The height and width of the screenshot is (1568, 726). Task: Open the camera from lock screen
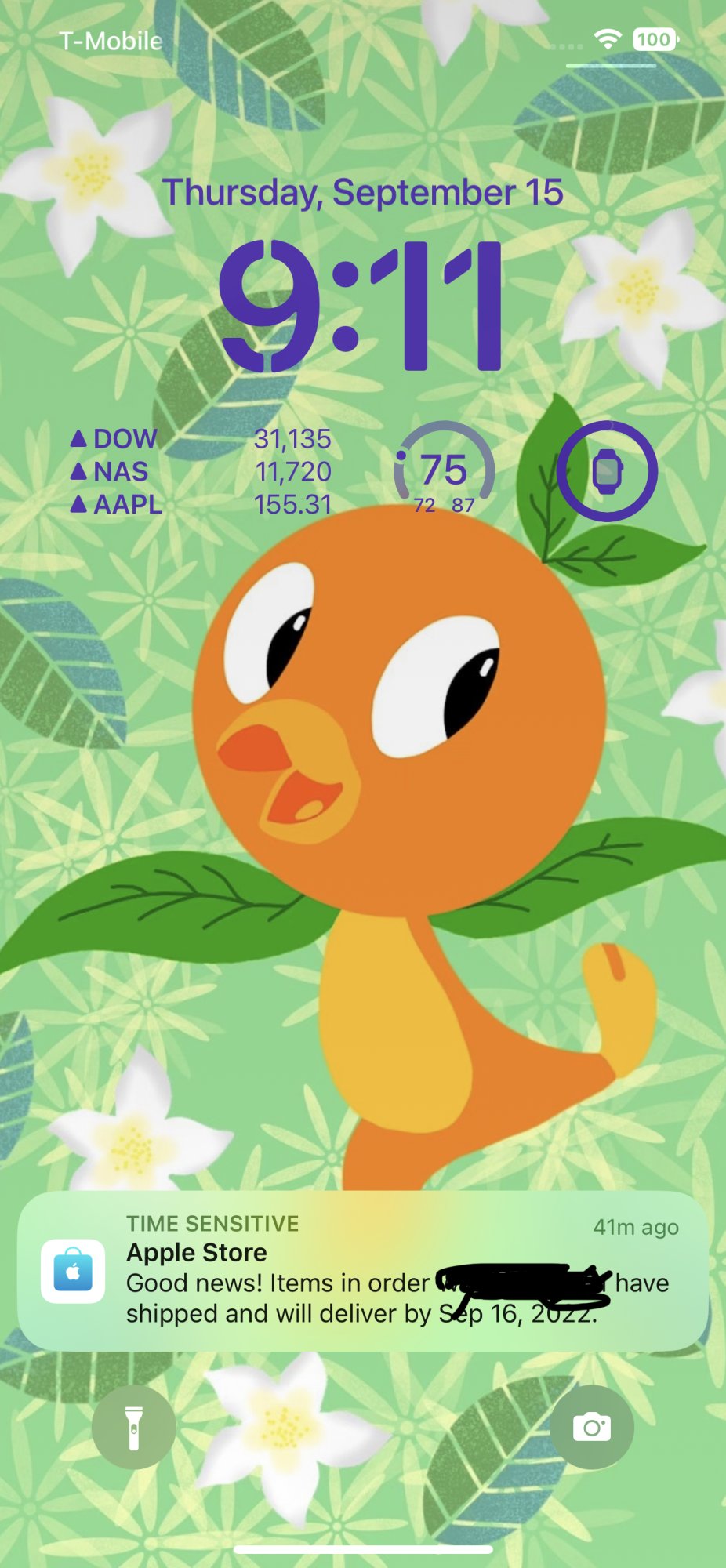(592, 1428)
